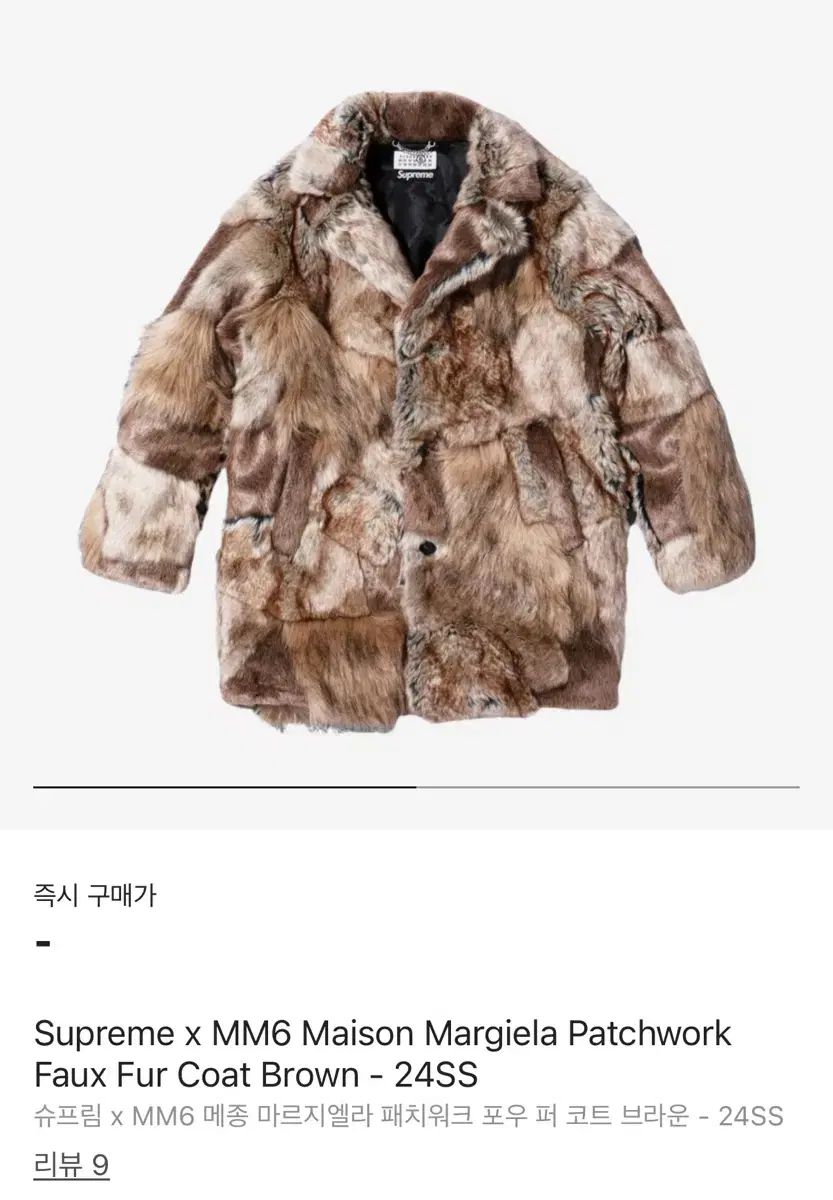The width and height of the screenshot is (833, 1200).
Task: Tap the image carousel progress indicator
Action: click(416, 787)
